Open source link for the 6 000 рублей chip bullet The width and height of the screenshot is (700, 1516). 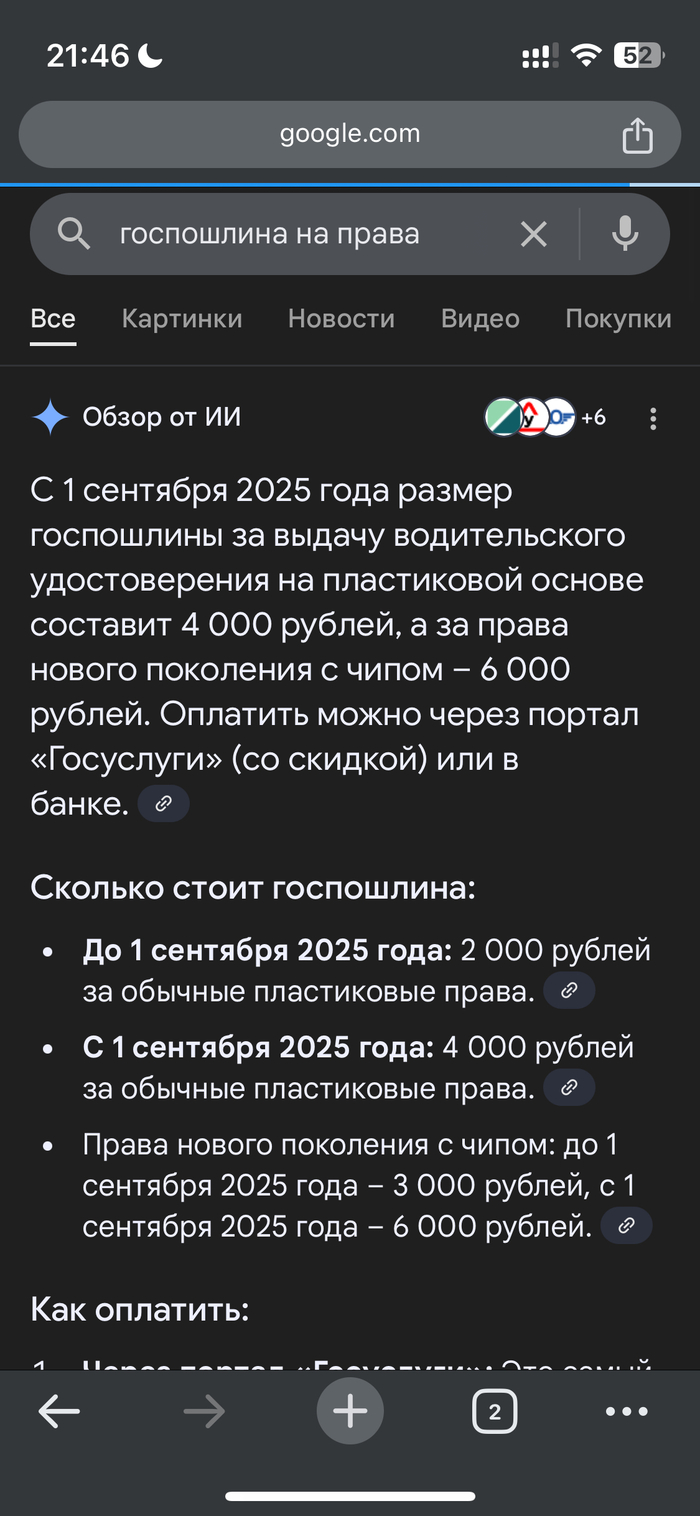[x=626, y=1225]
